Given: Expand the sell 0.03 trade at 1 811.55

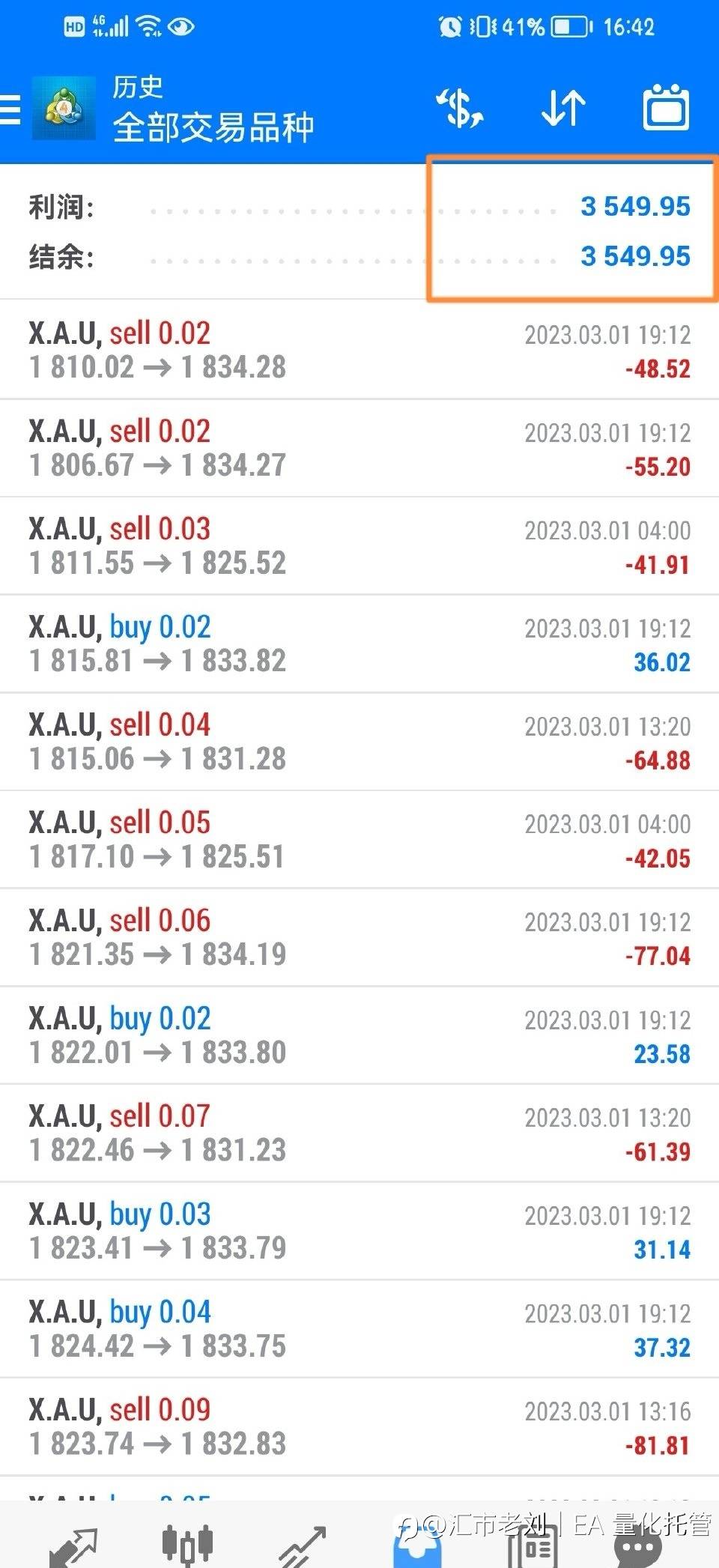Looking at the screenshot, I should (359, 546).
